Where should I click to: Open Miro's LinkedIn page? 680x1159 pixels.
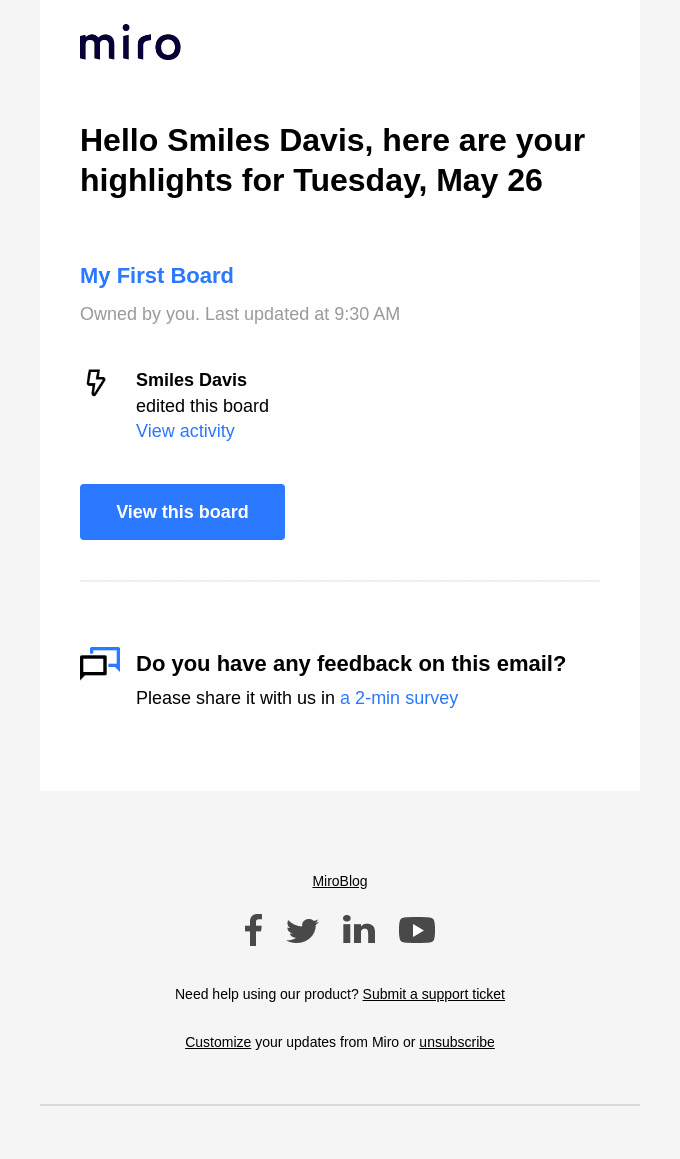point(359,930)
